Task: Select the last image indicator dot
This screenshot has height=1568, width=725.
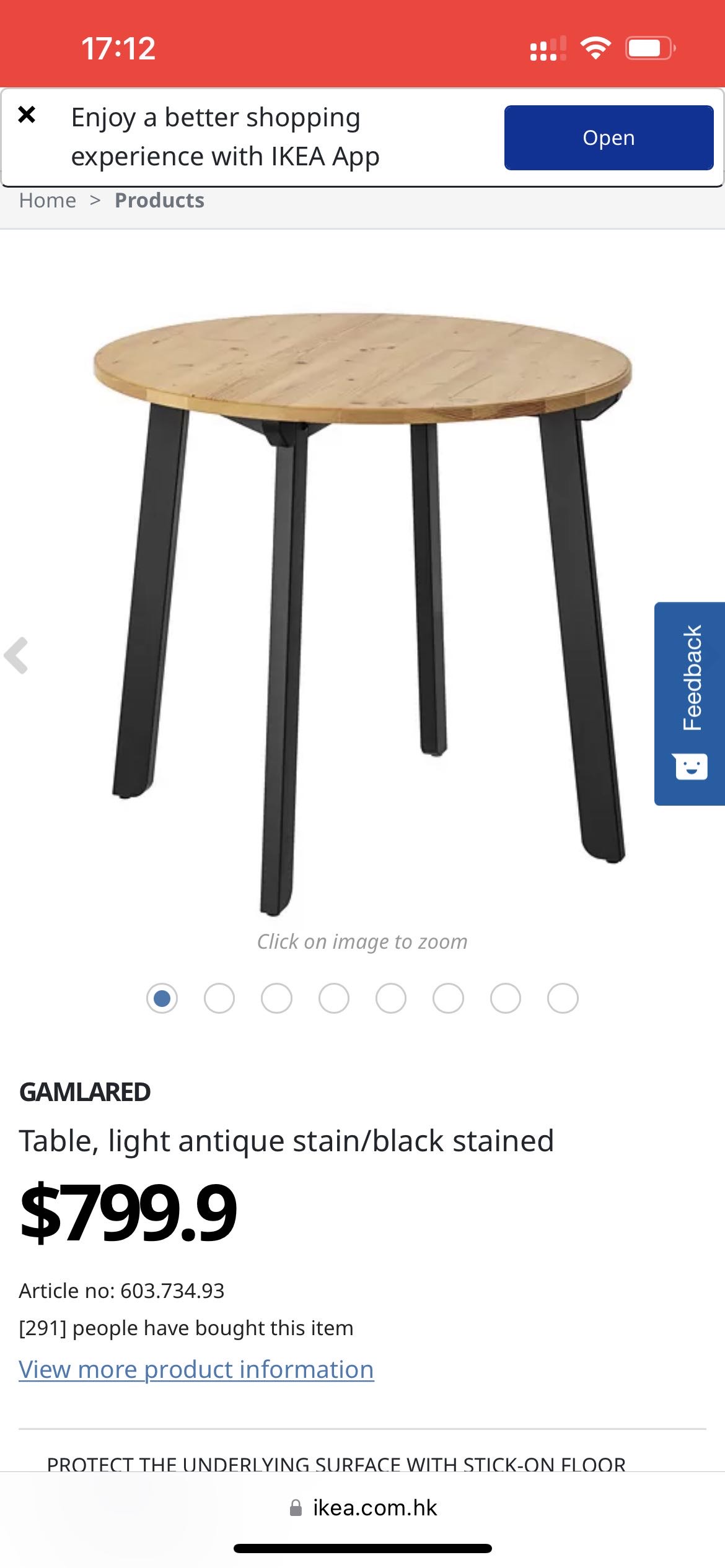Action: click(563, 998)
